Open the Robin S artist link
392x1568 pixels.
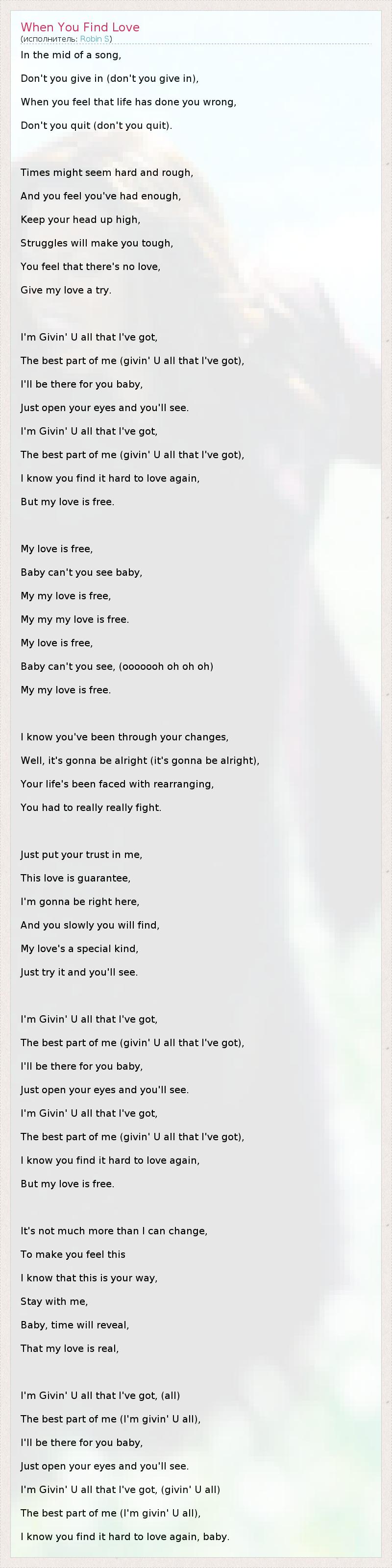click(x=95, y=39)
